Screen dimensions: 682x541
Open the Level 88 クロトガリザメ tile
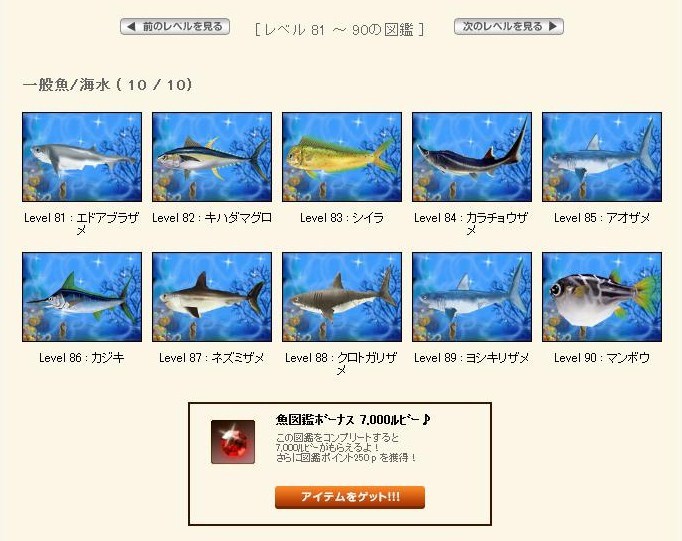(342, 297)
